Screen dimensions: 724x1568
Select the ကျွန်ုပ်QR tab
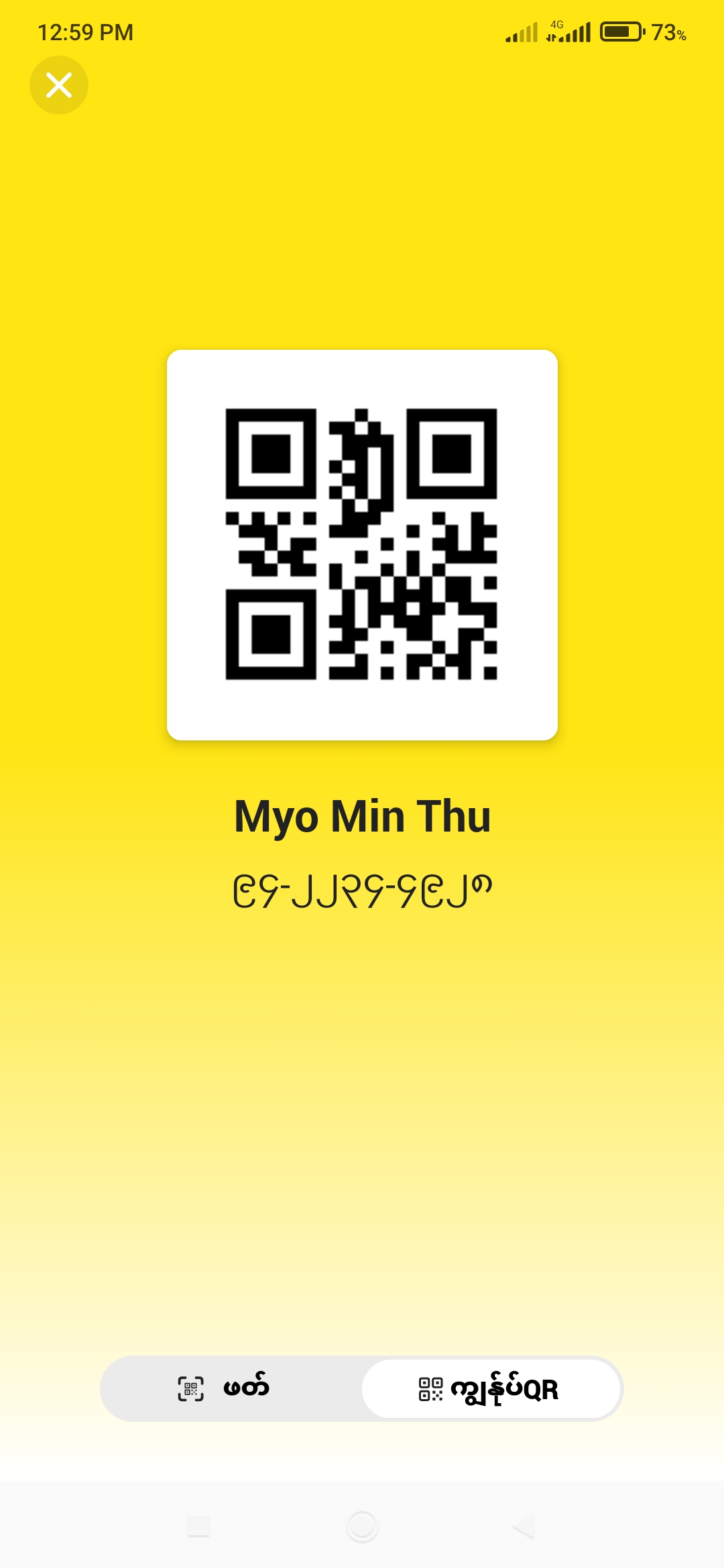(x=490, y=1388)
